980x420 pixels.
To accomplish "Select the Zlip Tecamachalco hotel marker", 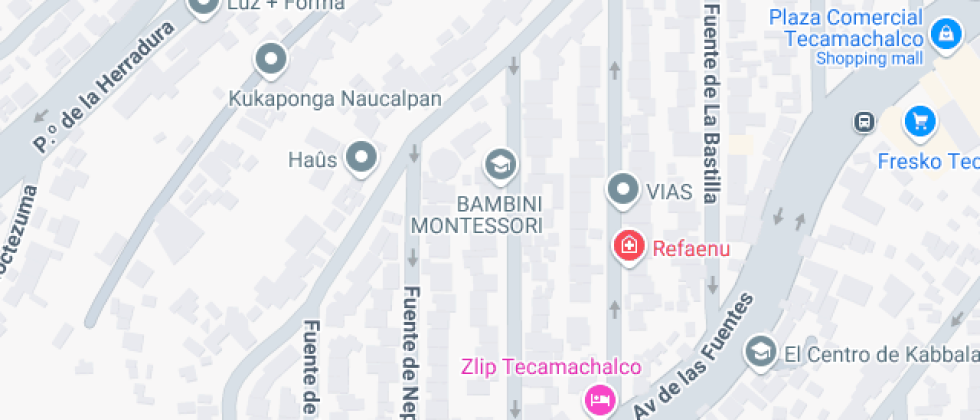I will [597, 400].
